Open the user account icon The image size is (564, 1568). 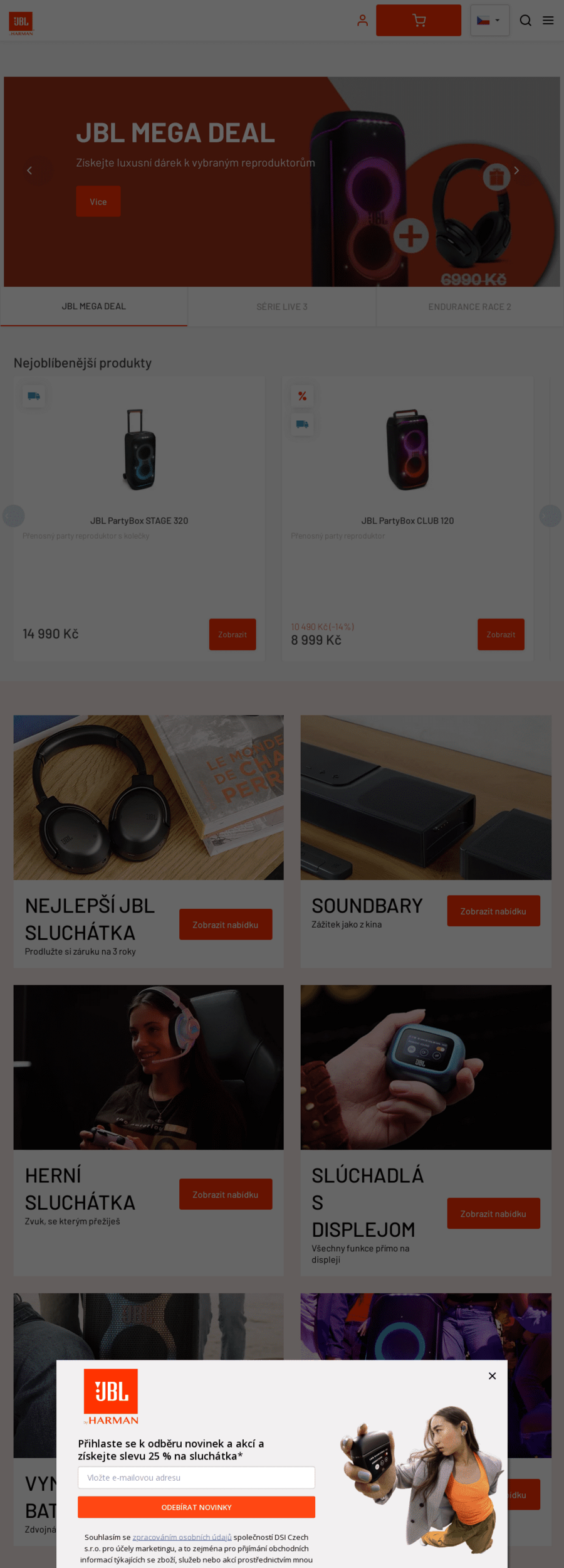pyautogui.click(x=362, y=21)
